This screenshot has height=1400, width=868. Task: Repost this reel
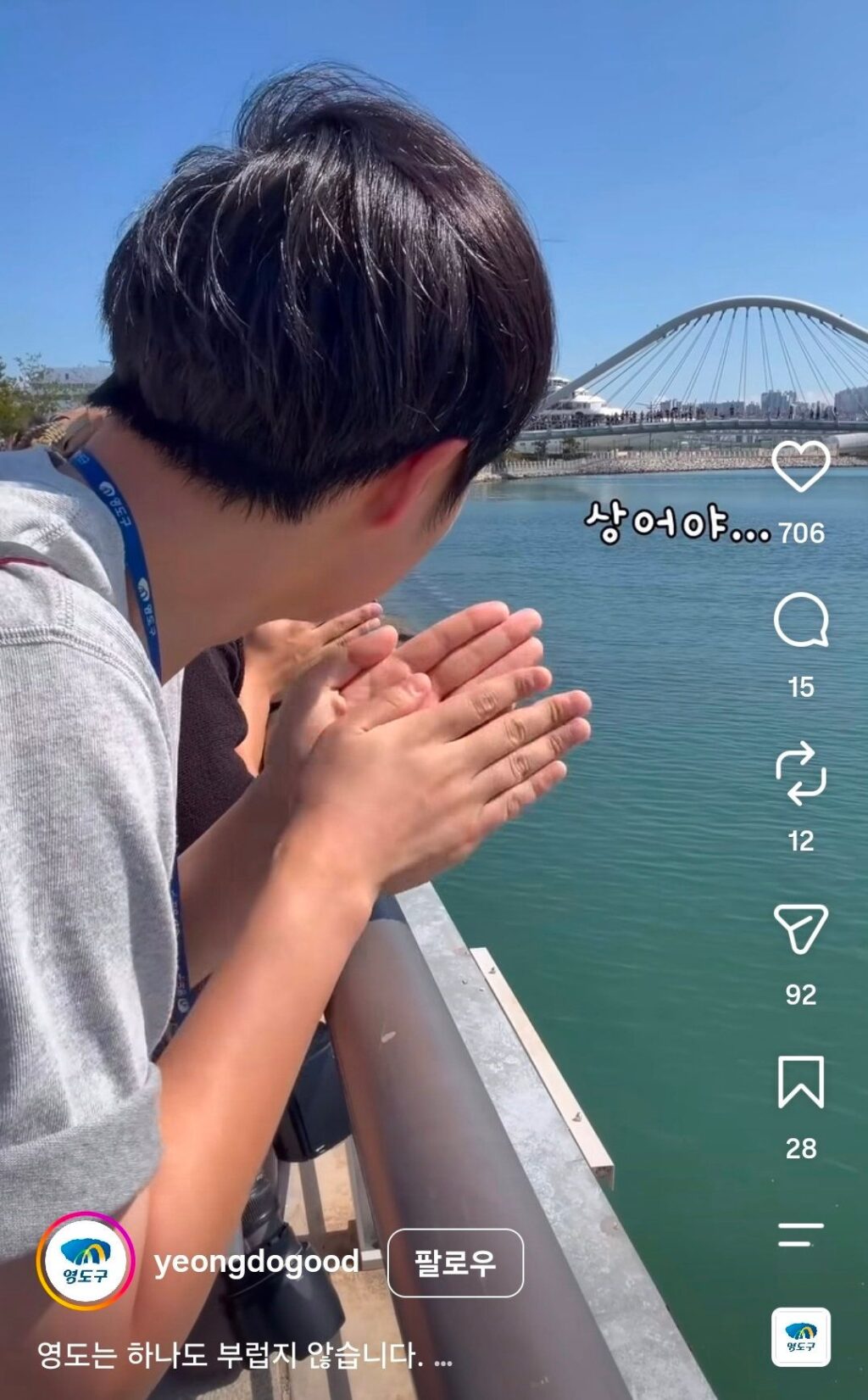click(x=801, y=773)
